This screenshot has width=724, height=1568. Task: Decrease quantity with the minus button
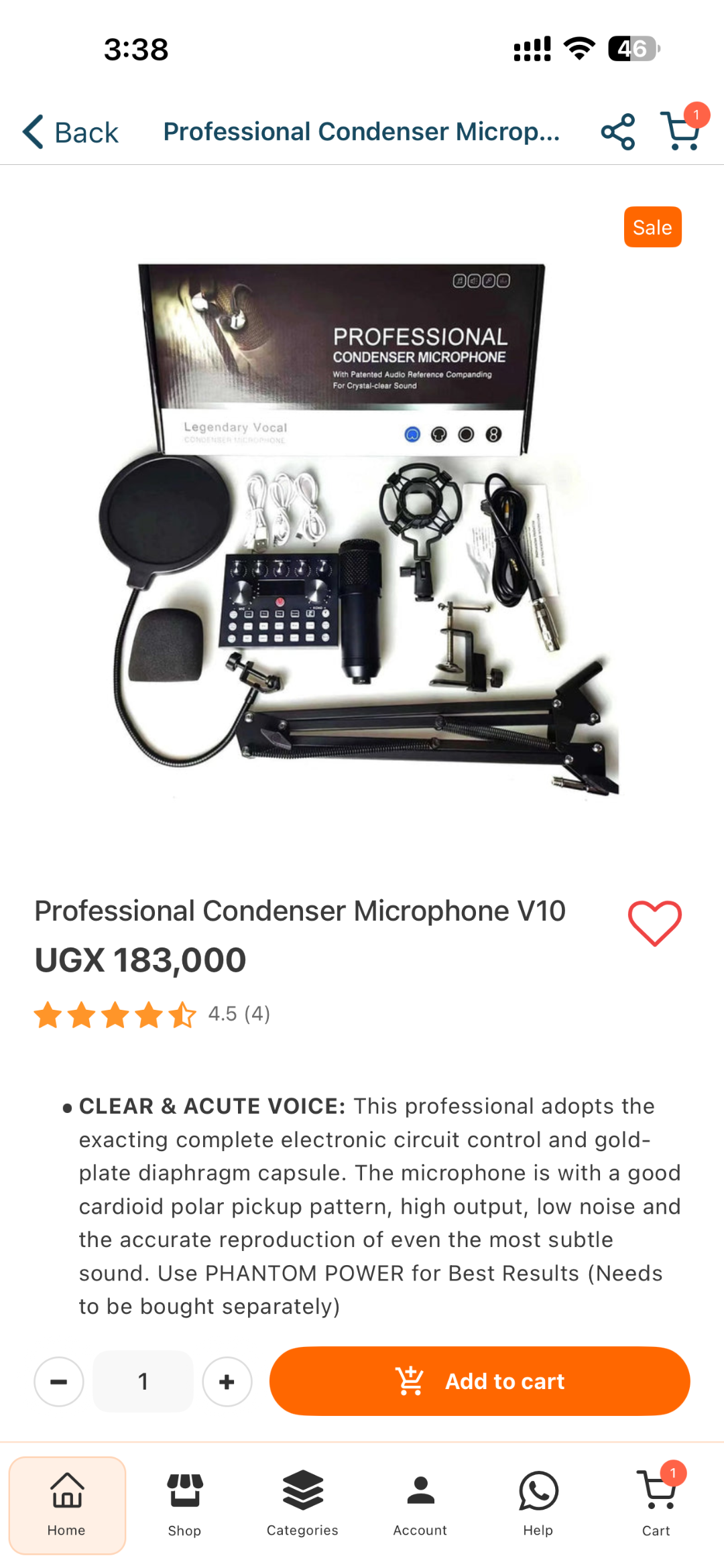tap(59, 1382)
